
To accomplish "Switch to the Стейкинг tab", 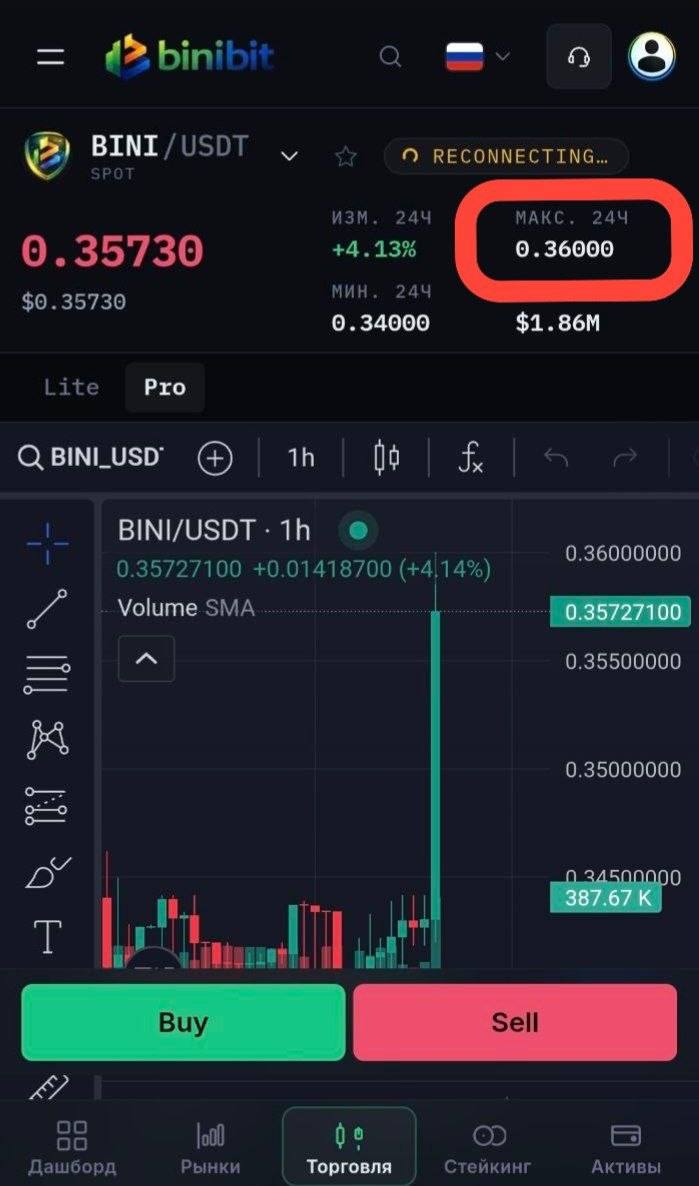I will click(487, 1146).
